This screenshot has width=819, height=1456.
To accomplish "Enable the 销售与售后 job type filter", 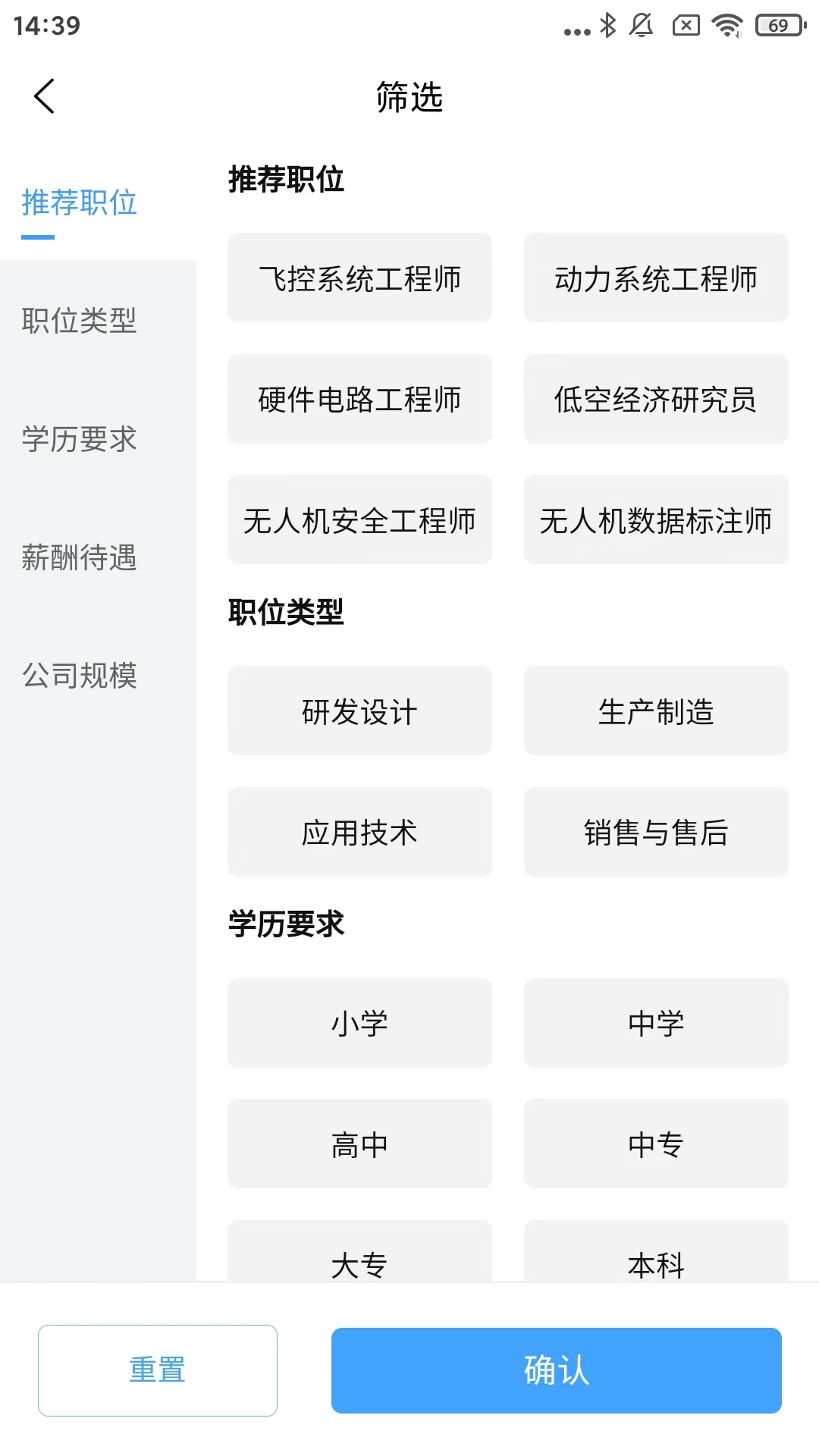I will [655, 833].
